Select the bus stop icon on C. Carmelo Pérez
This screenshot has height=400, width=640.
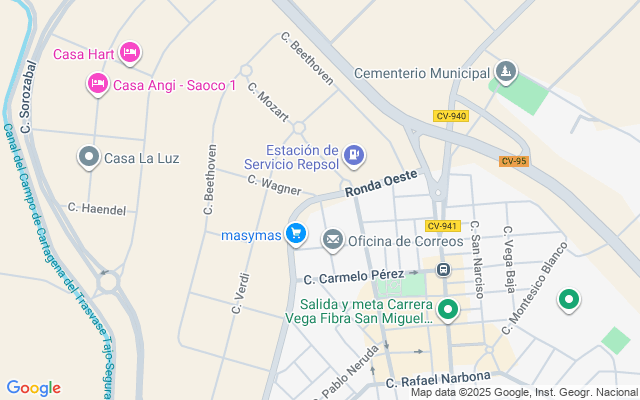[443, 269]
